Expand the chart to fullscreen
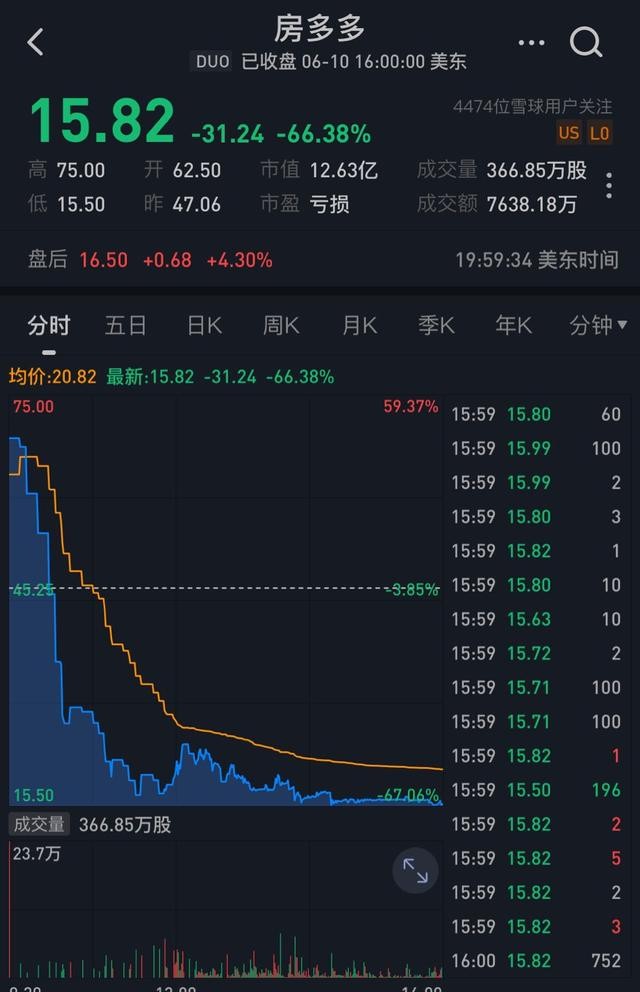The image size is (640, 992). [x=415, y=871]
